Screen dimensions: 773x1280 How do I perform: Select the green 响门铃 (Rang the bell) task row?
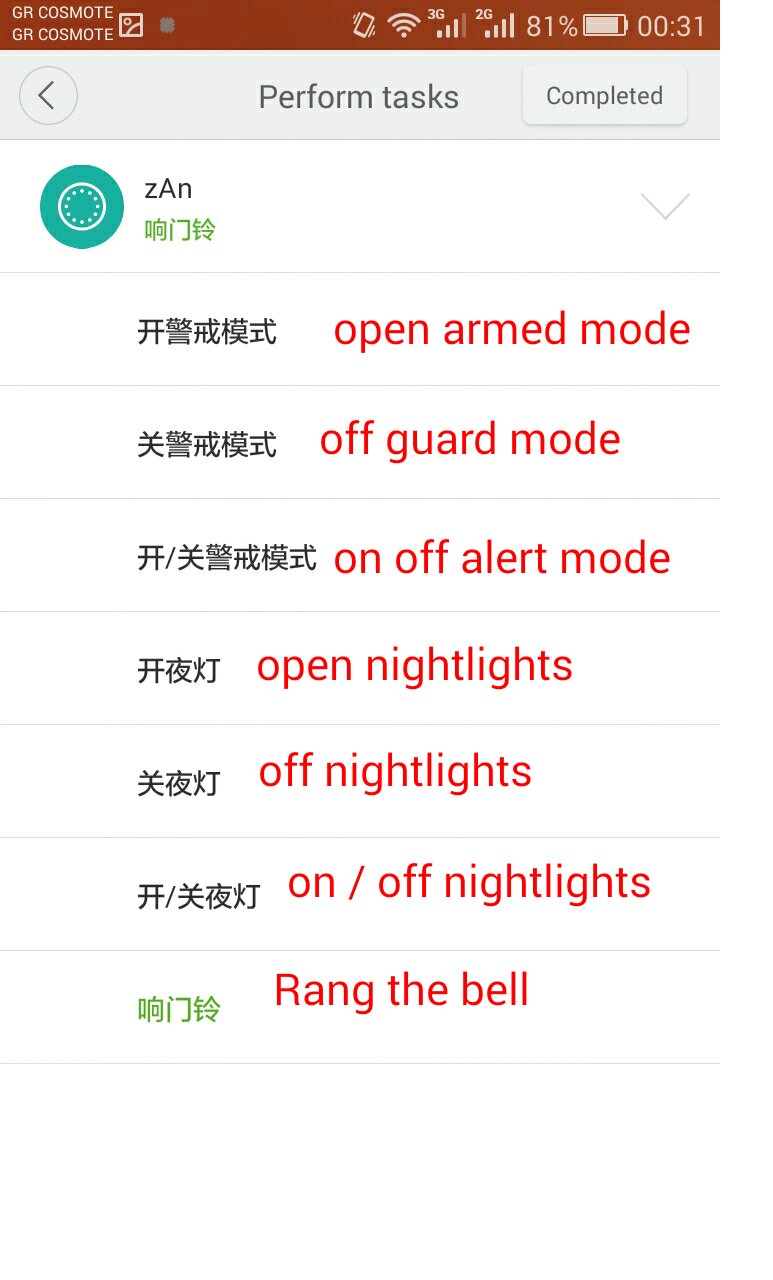(179, 1009)
